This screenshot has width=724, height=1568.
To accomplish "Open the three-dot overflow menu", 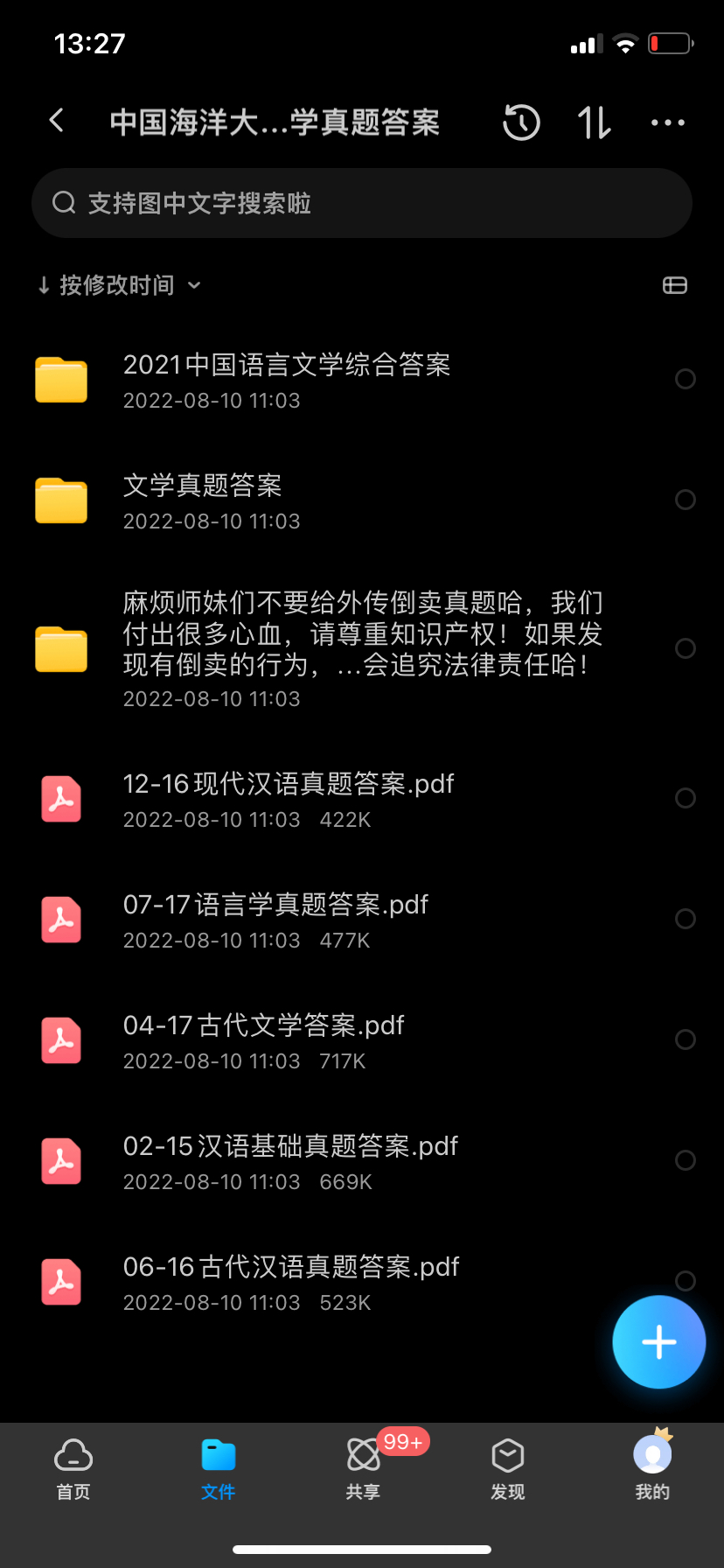I will coord(668,122).
